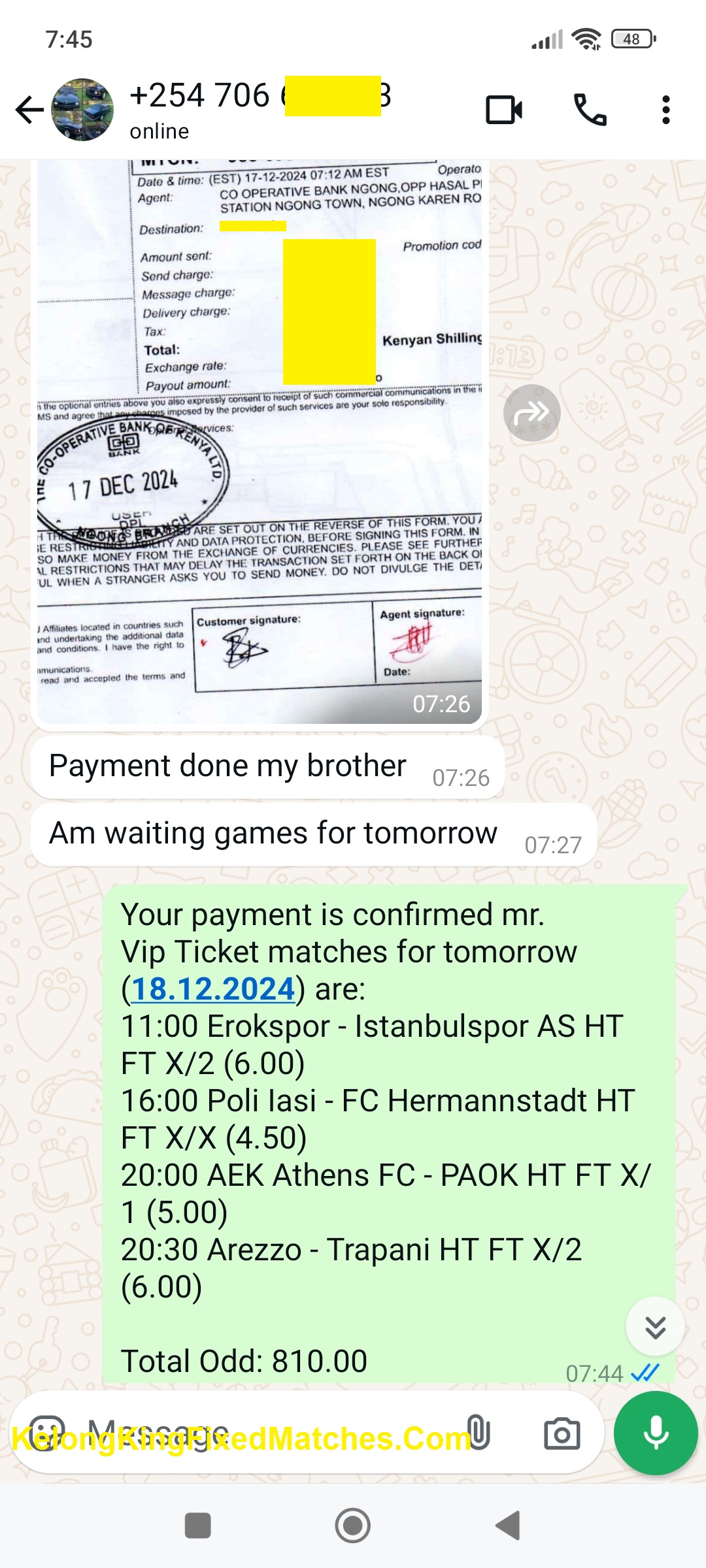Open the camera to send a photo
The image size is (706, 1568).
coord(562,1433)
